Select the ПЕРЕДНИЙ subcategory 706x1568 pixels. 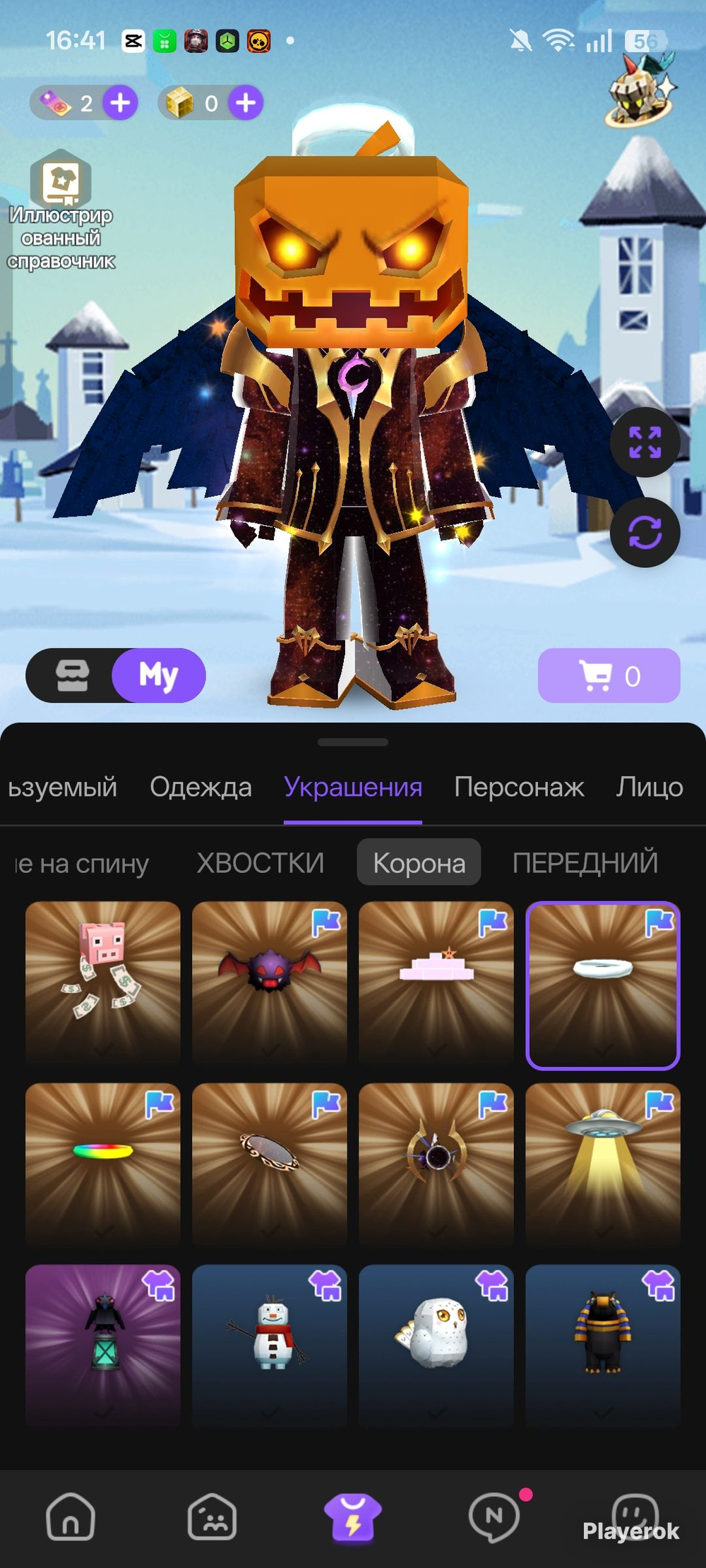tap(585, 862)
